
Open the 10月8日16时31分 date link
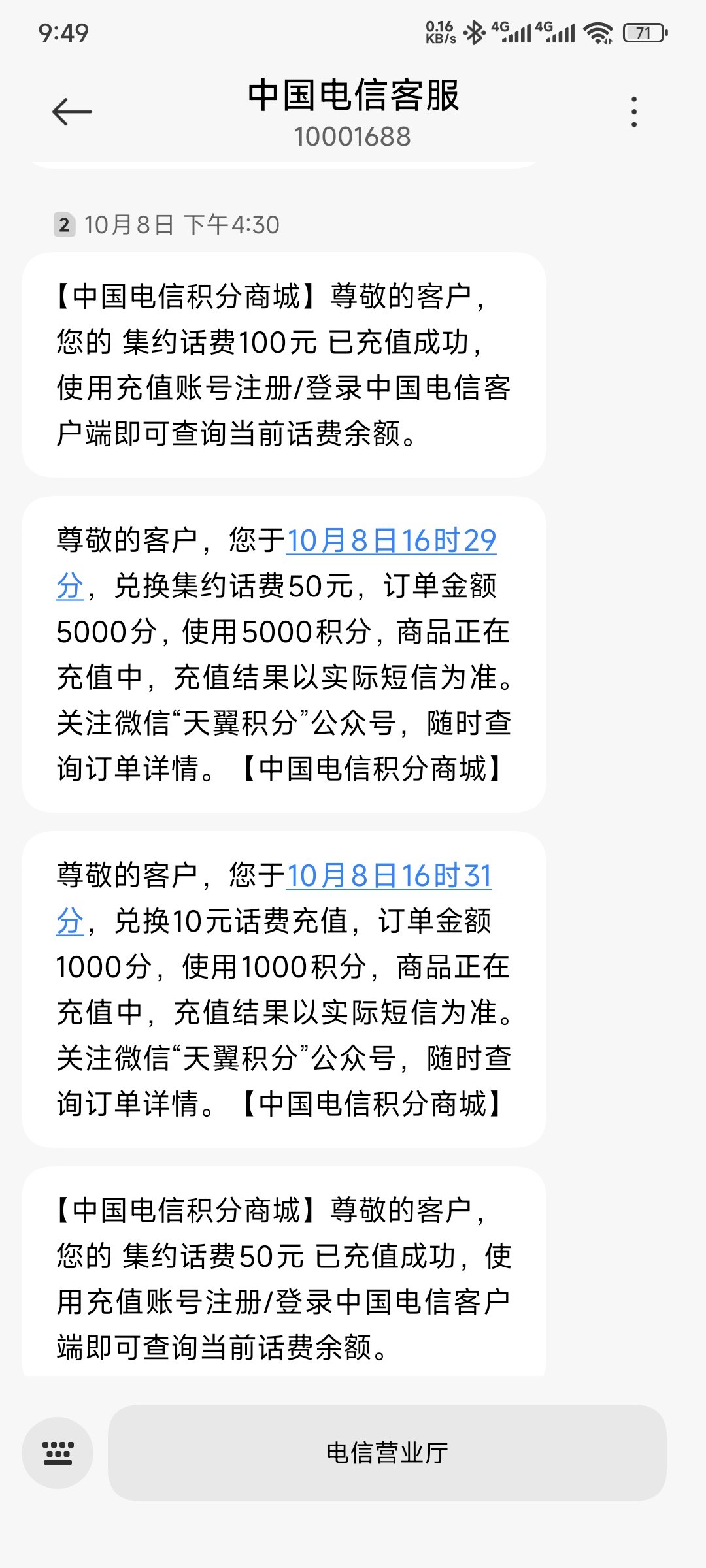point(388,877)
